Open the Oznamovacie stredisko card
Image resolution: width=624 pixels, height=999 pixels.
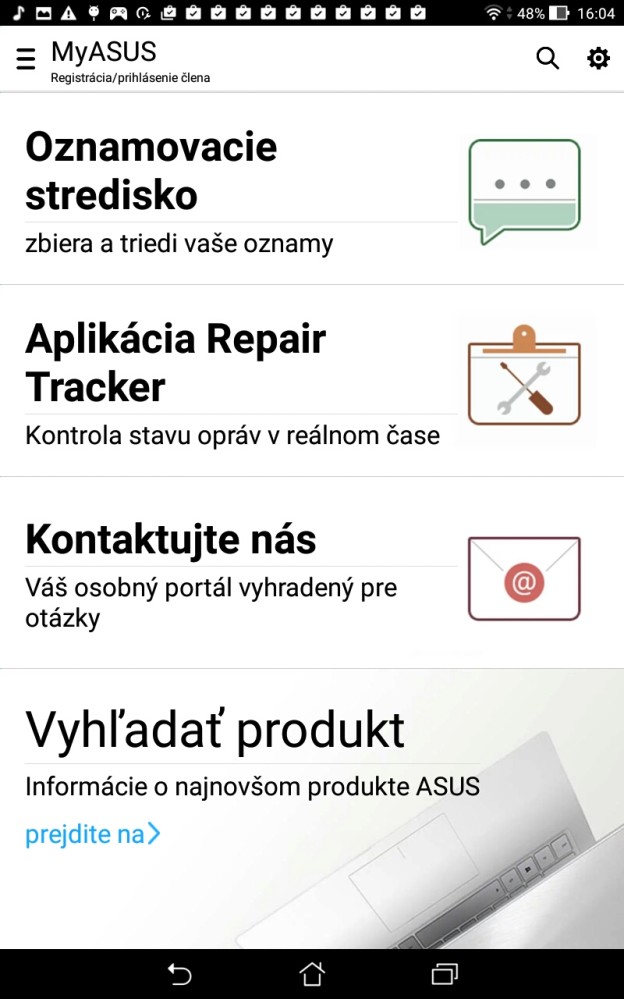click(312, 189)
